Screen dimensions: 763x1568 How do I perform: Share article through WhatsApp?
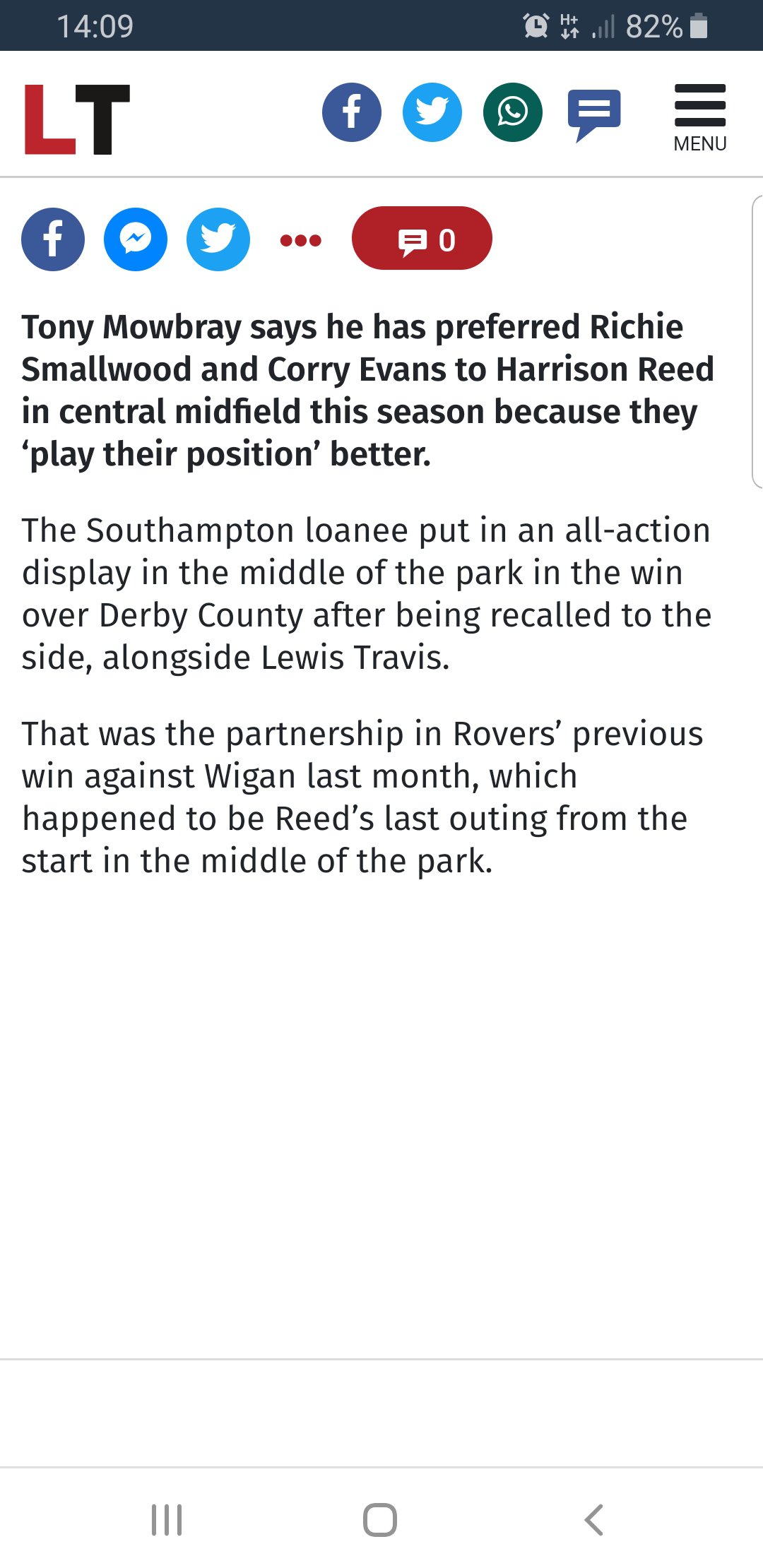pos(513,112)
